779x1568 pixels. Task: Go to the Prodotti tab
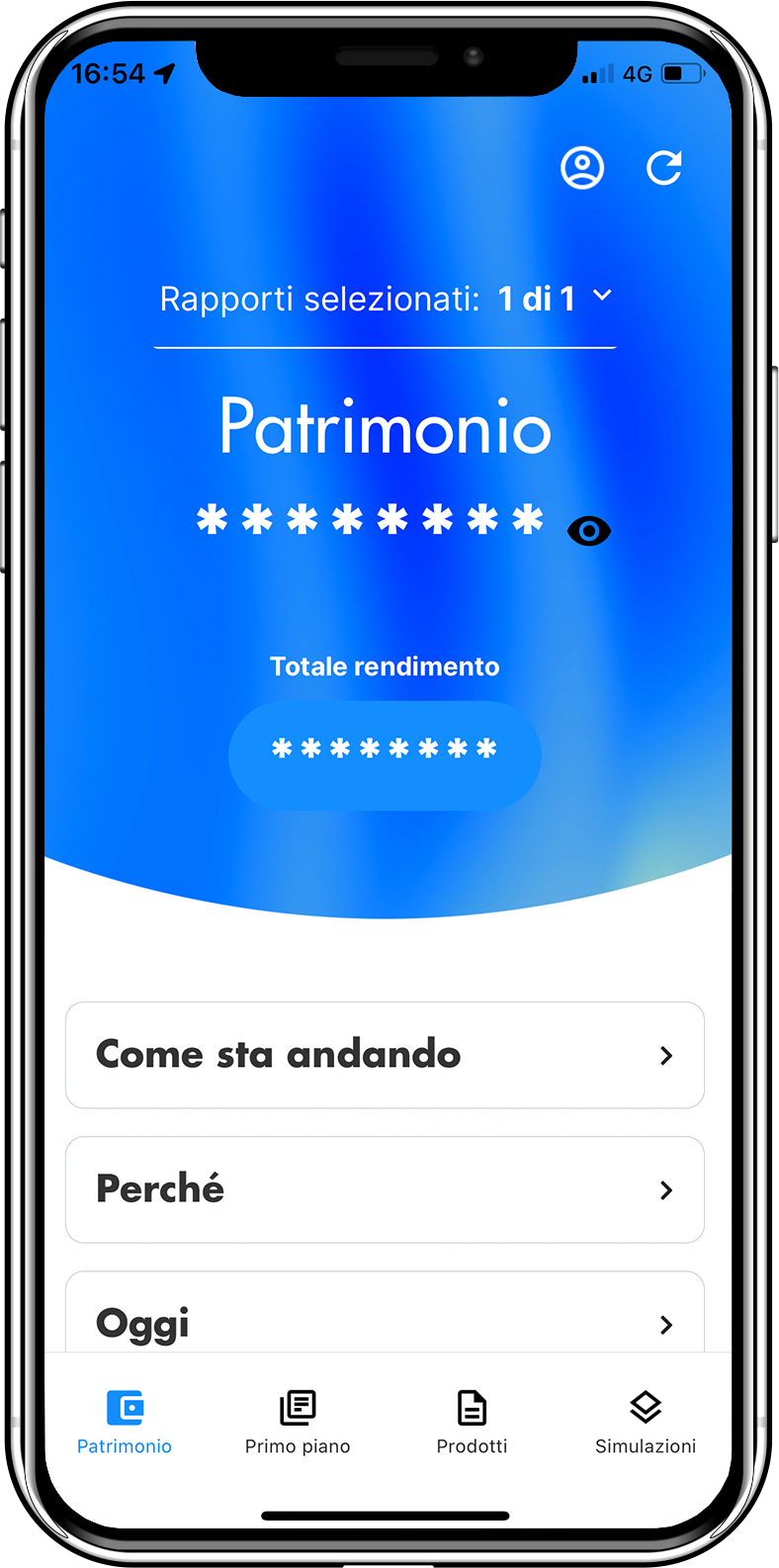(472, 1422)
